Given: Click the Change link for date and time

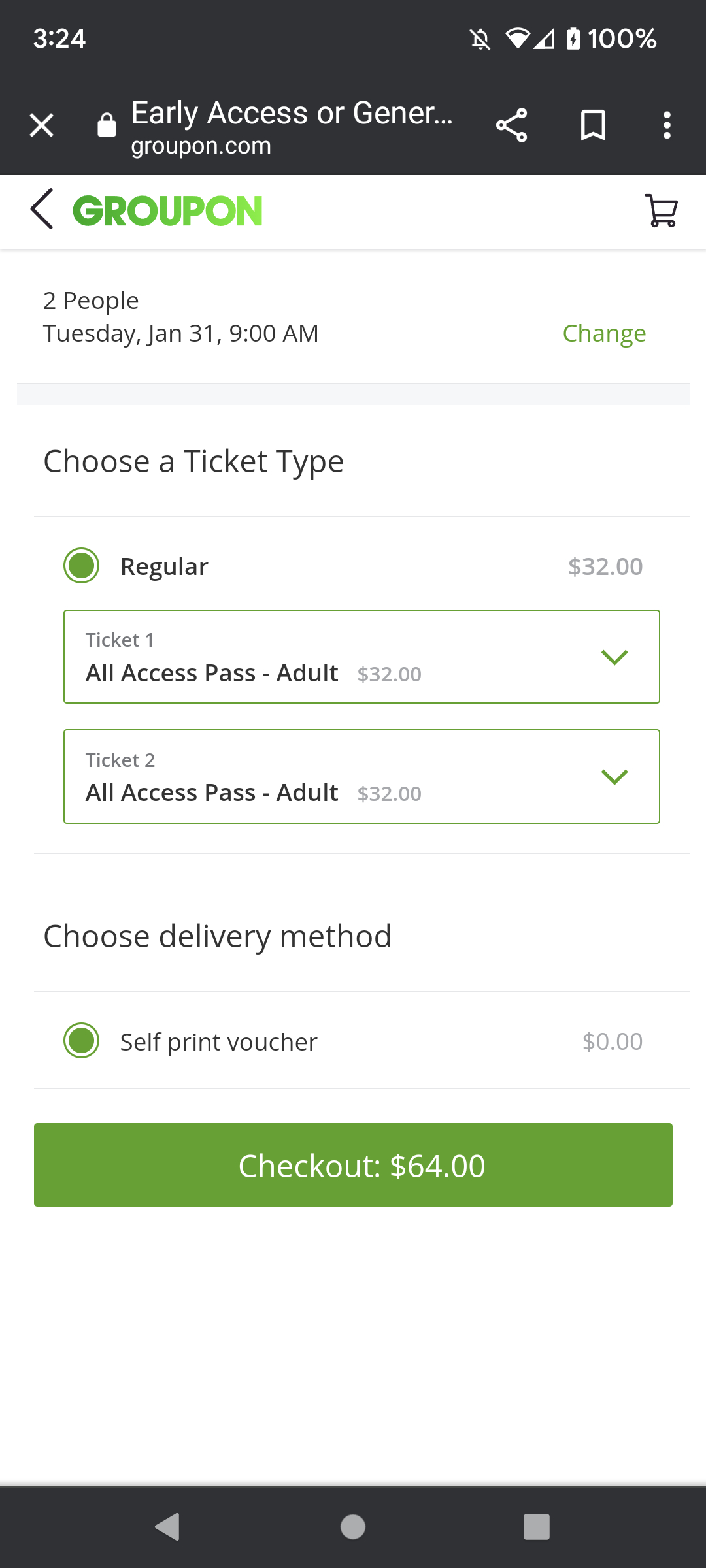Looking at the screenshot, I should [603, 333].
